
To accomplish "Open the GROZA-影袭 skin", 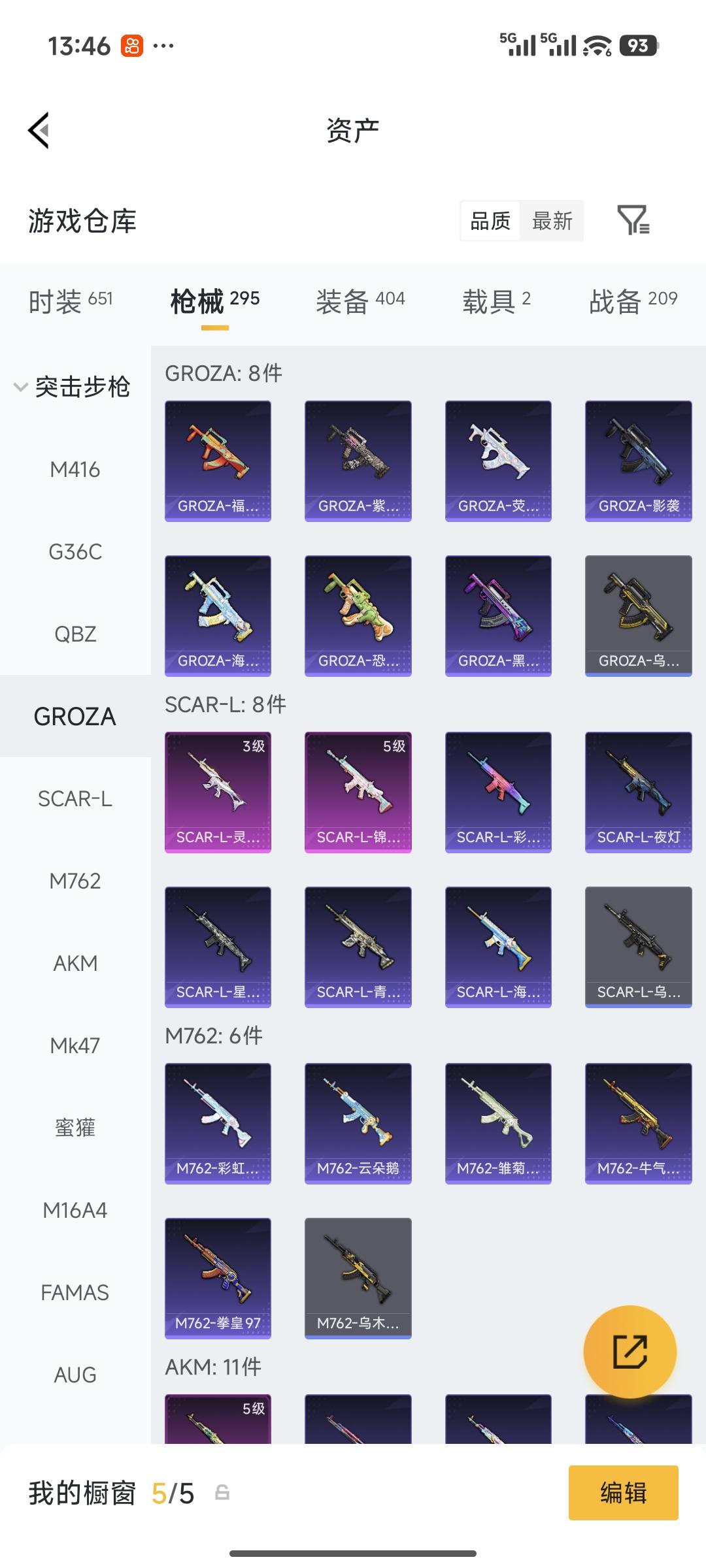I will pyautogui.click(x=639, y=461).
